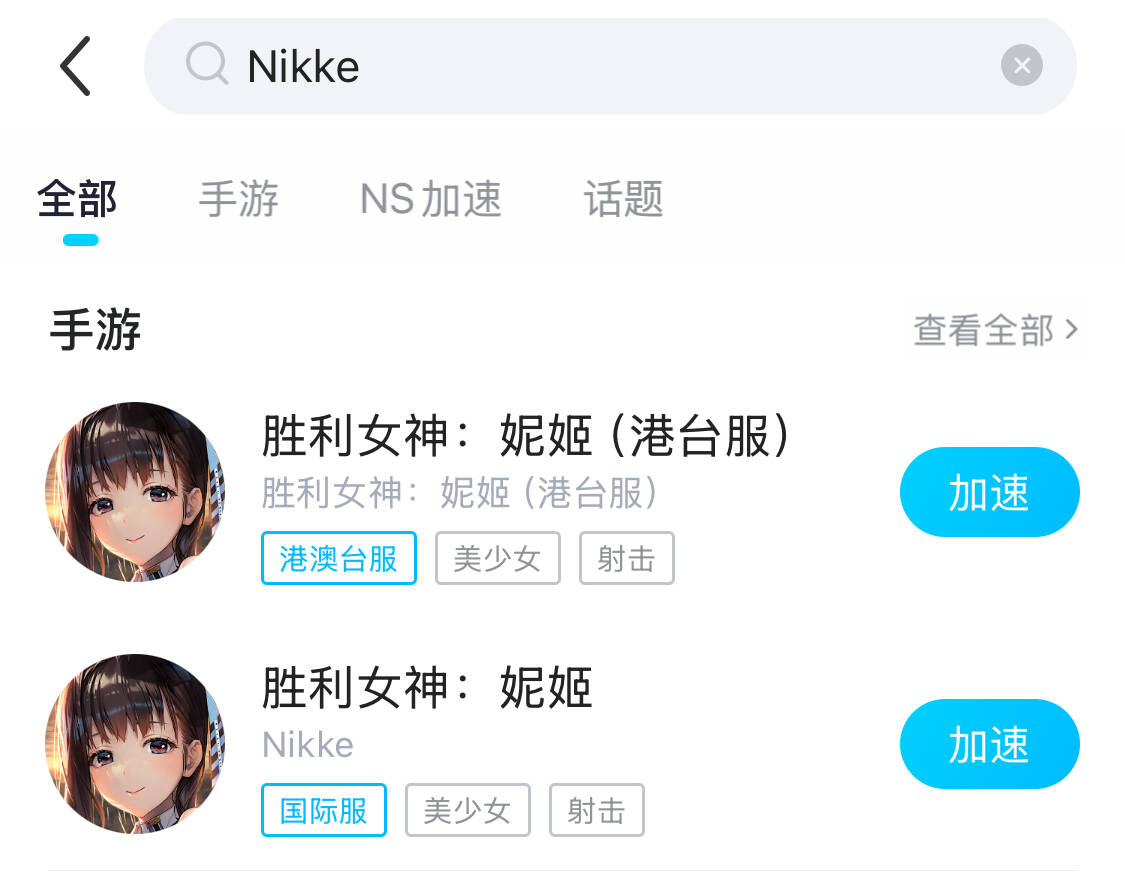Open the 胜利女神：妮姬 Nikke game result
This screenshot has width=1125, height=883.
[x=427, y=689]
